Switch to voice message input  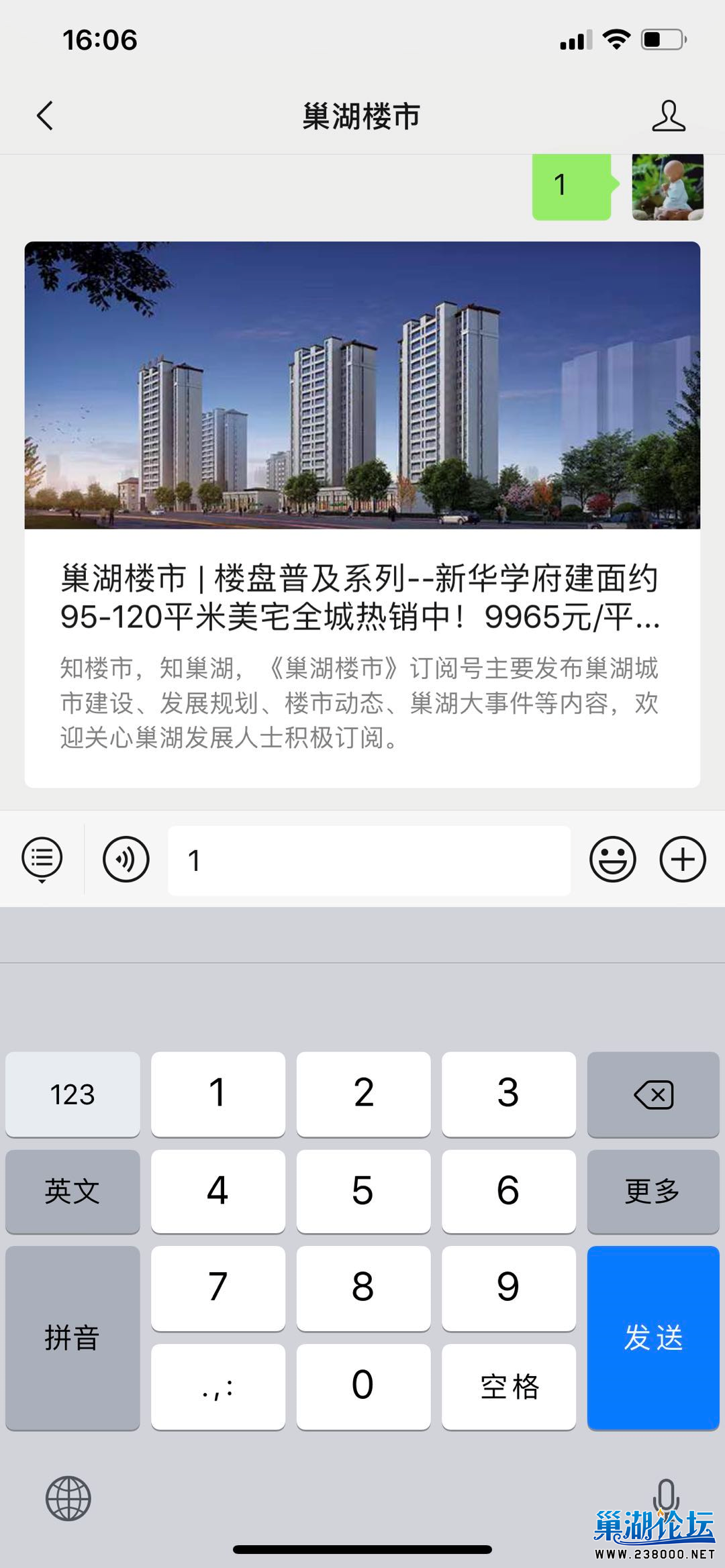click(x=126, y=859)
